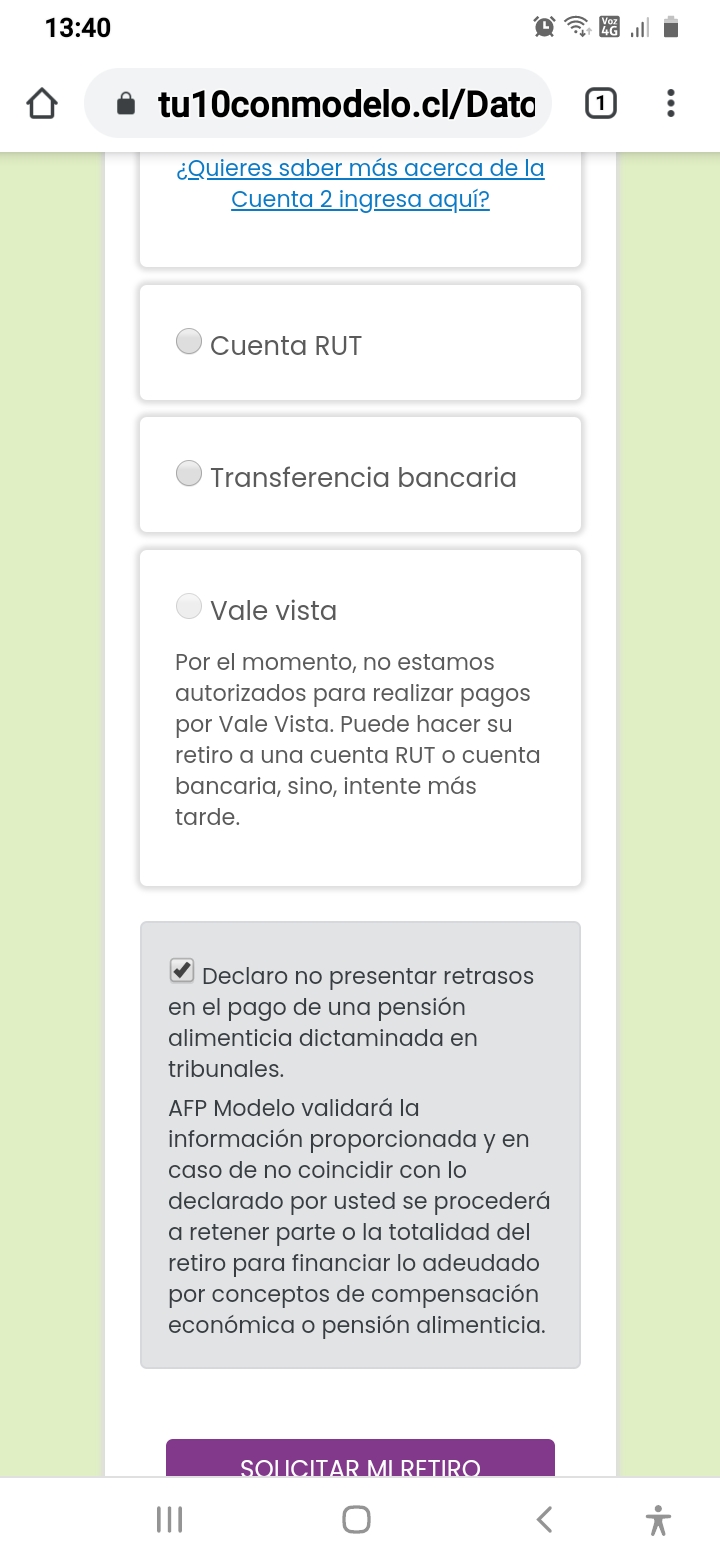Tap the Solicitar mi retiro button
Screen dimensions: 720x1560
[360, 1458]
